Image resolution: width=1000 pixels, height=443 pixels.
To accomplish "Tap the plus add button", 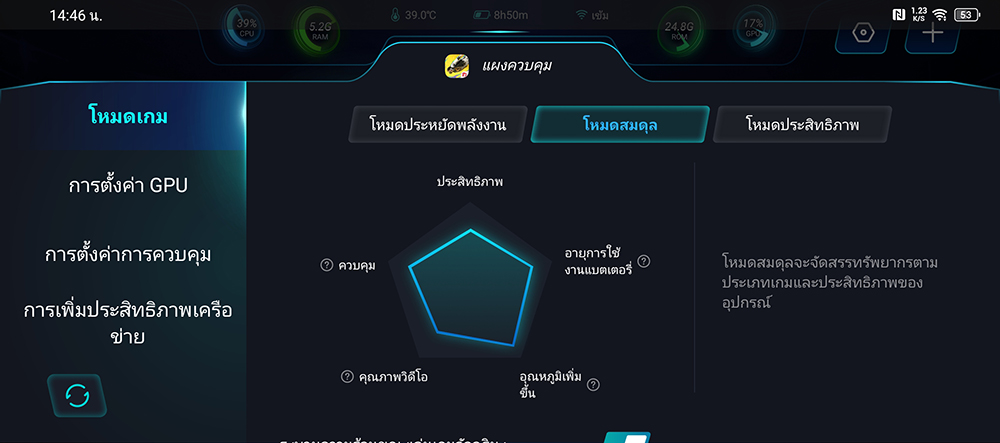I will coord(932,31).
